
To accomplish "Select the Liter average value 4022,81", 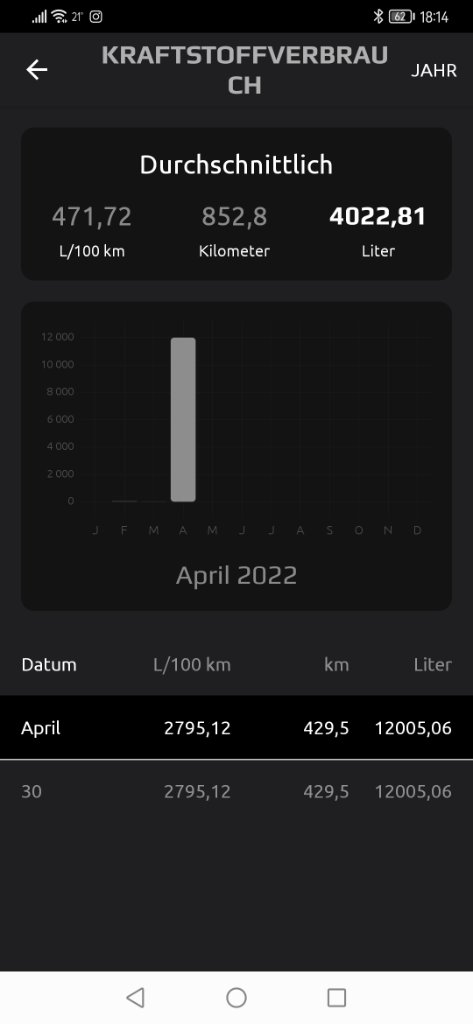I will [378, 217].
